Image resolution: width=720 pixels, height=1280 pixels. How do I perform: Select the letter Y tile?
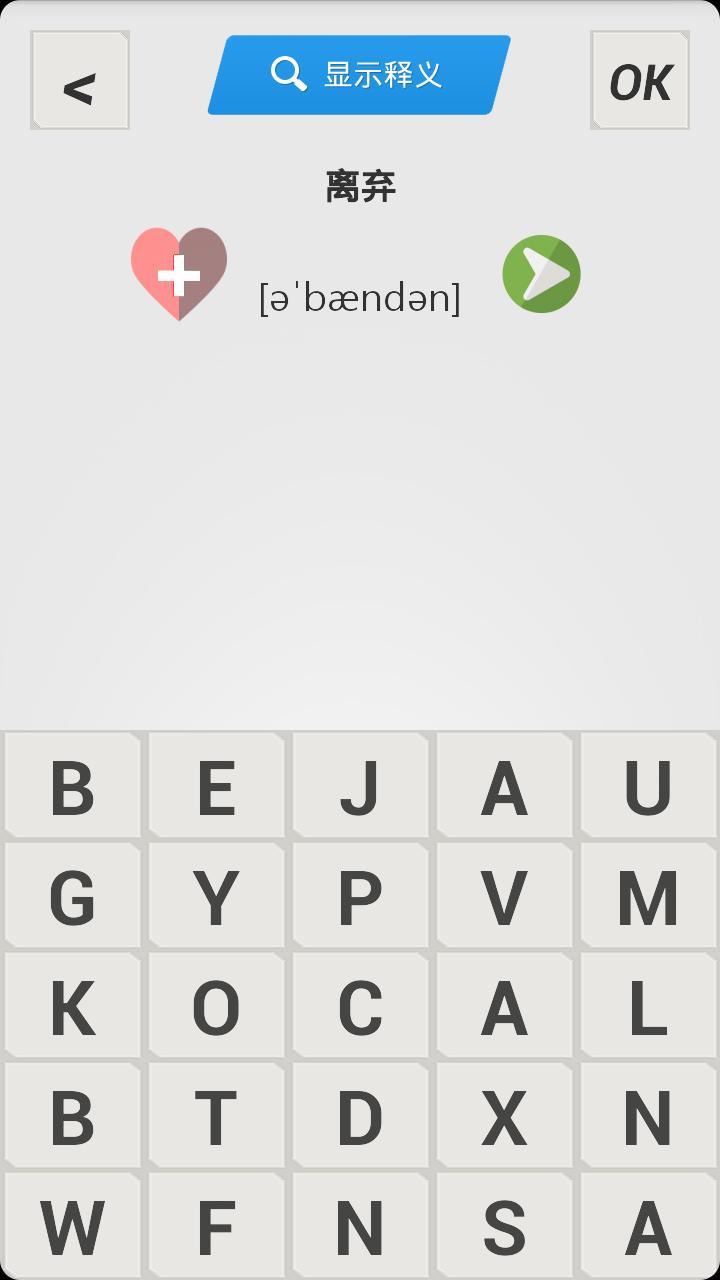(x=216, y=896)
